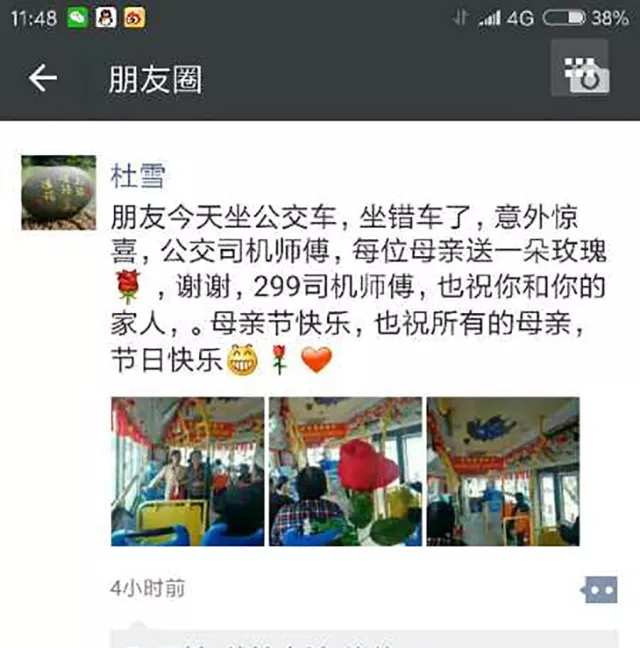Screen dimensions: 640x648
Task: View the first bus interior photo
Action: [187, 471]
